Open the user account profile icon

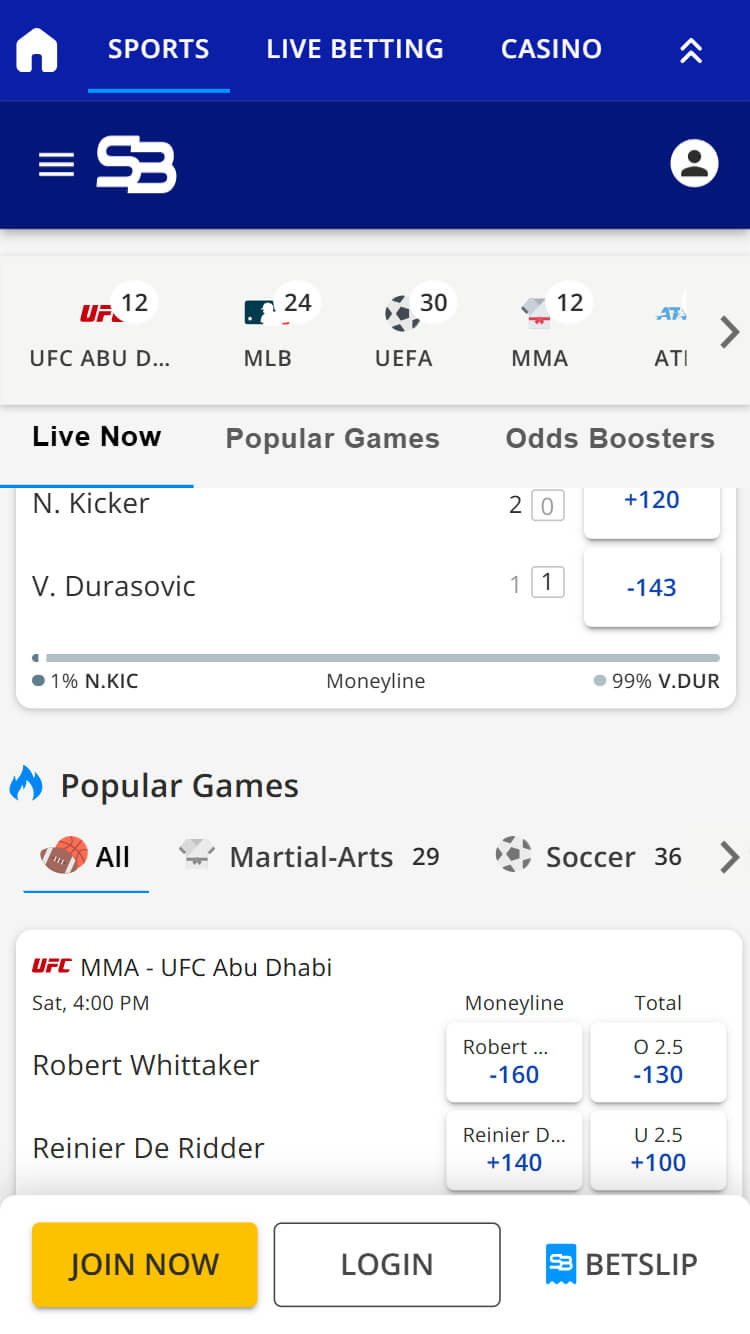click(x=694, y=164)
